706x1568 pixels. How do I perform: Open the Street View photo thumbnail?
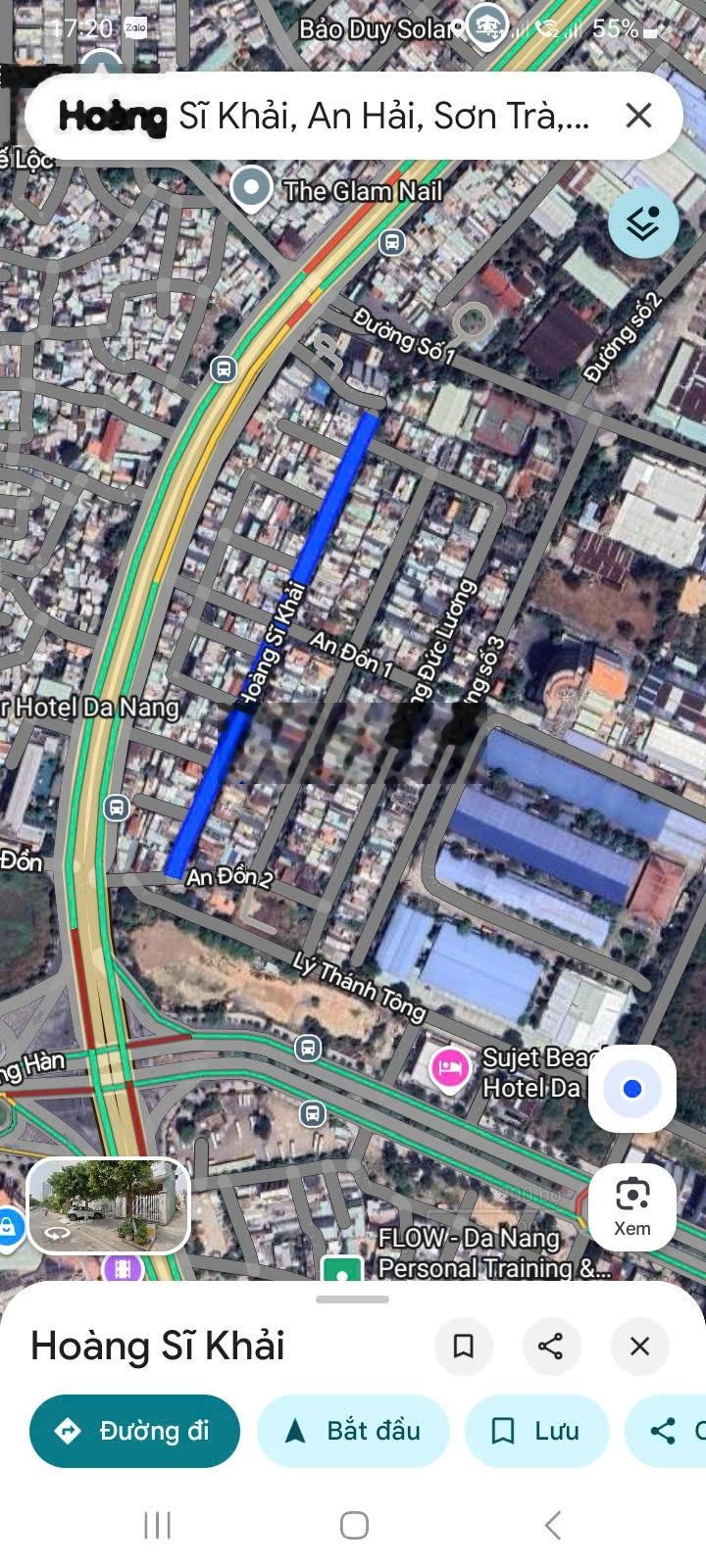[108, 1206]
